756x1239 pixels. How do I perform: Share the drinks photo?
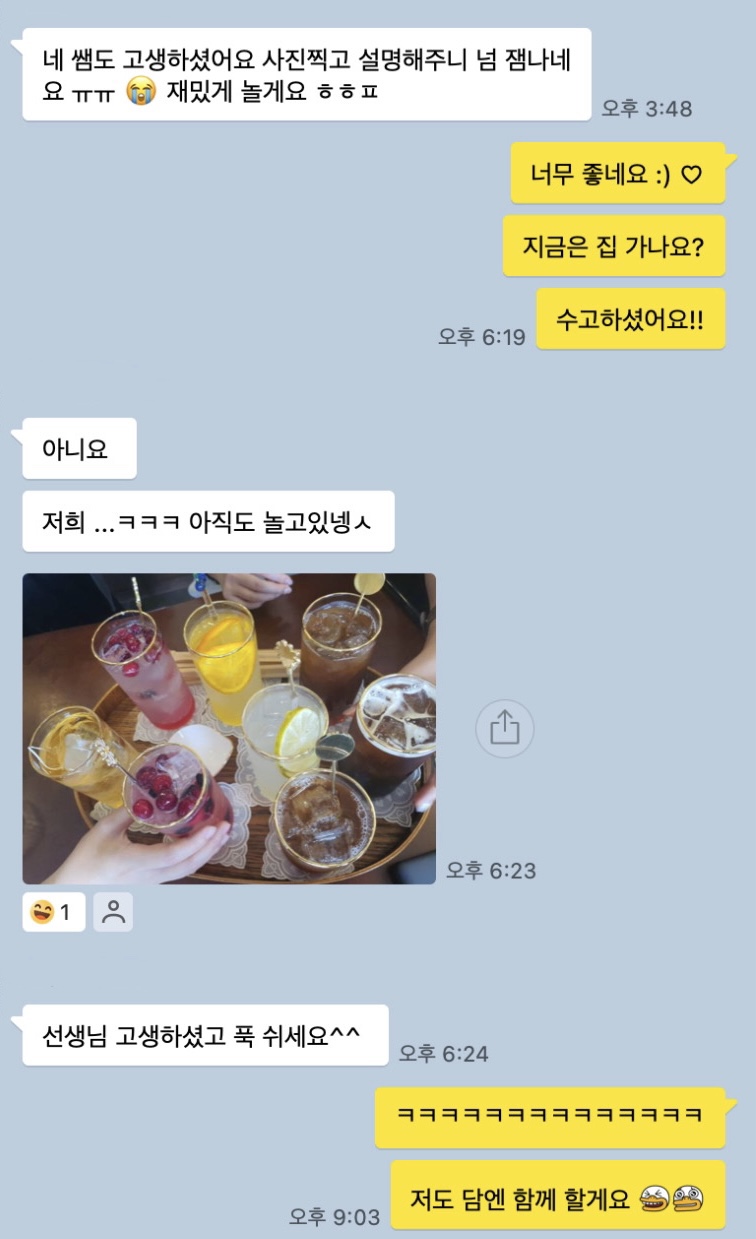(x=504, y=728)
